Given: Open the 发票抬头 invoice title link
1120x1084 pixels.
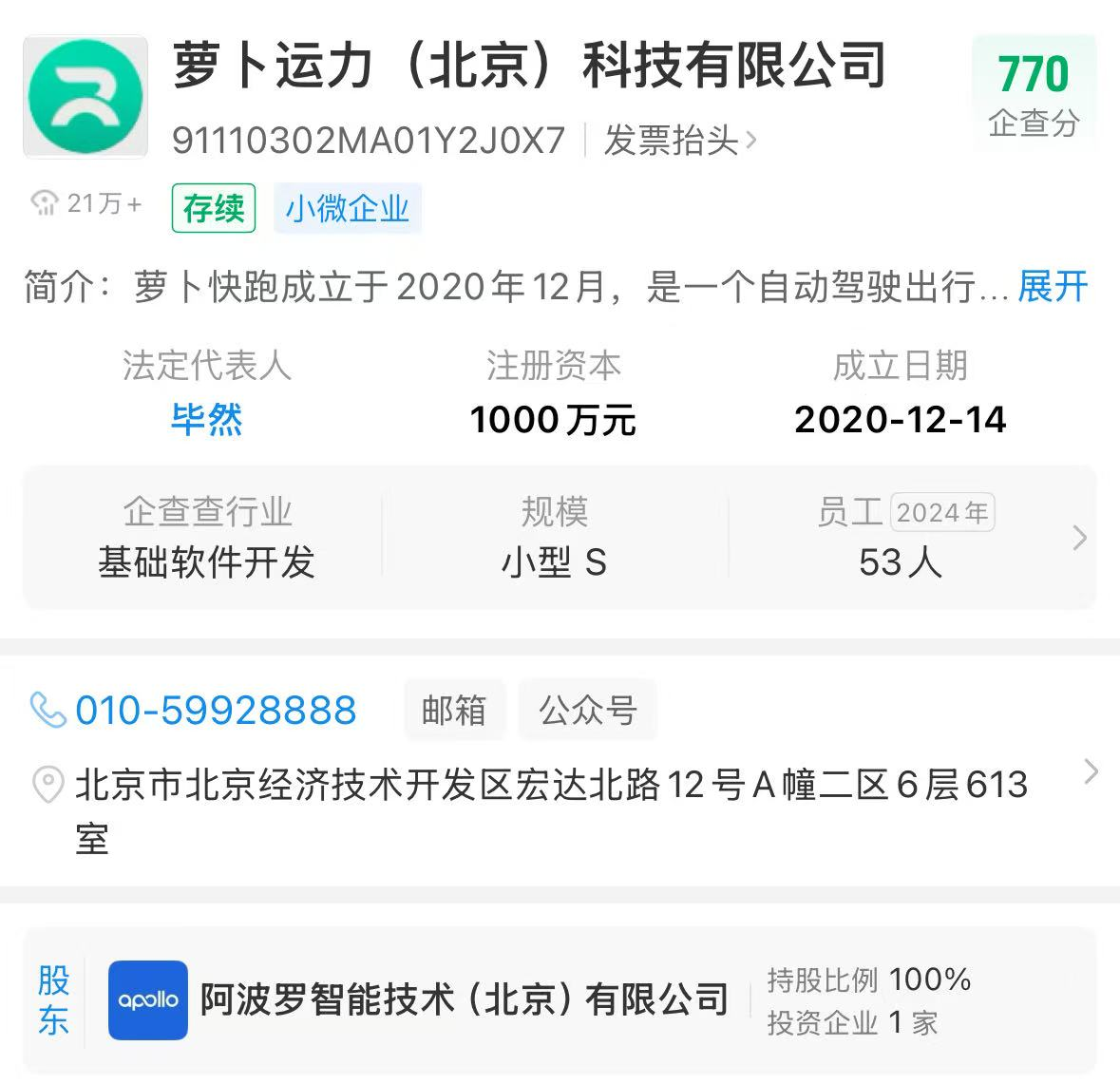Looking at the screenshot, I should coord(678,141).
